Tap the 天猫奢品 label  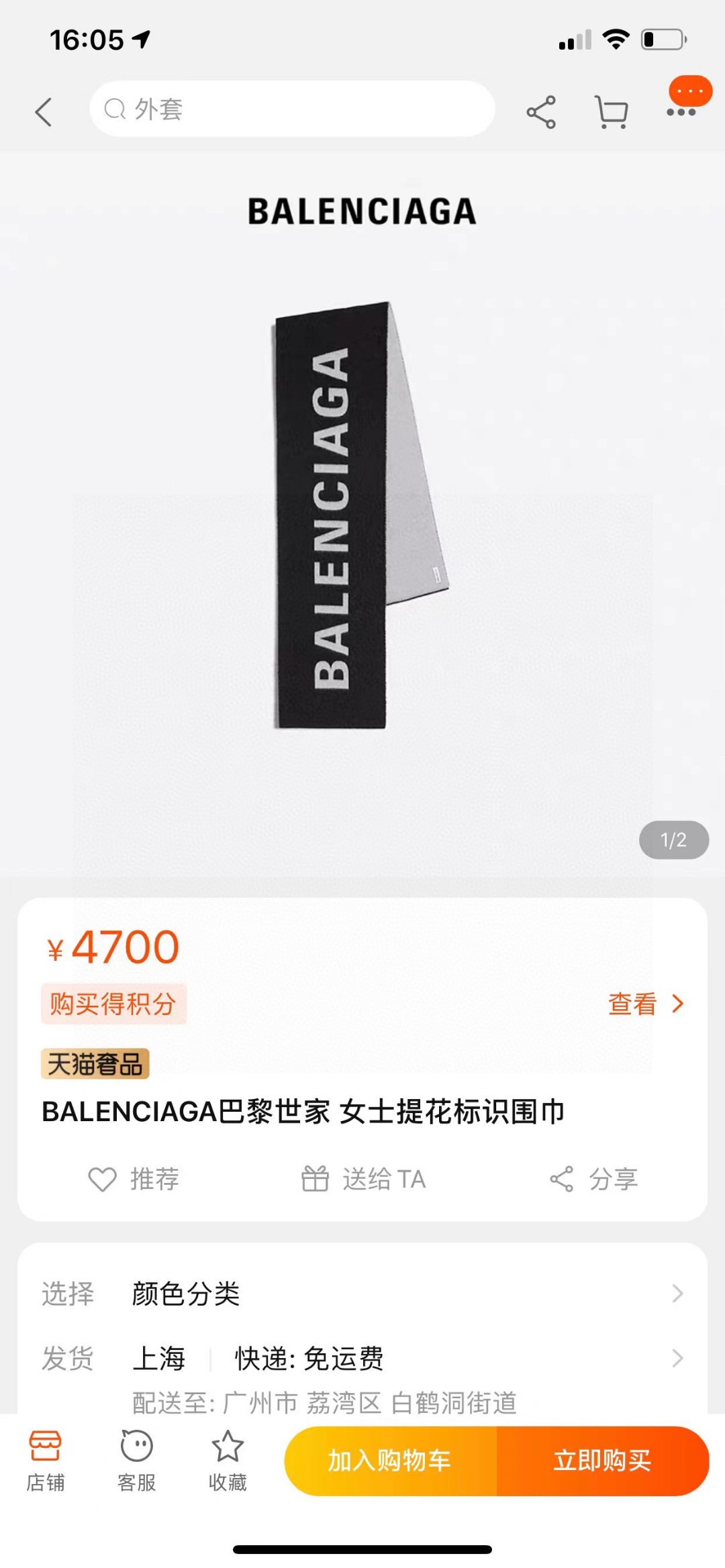tap(95, 1063)
